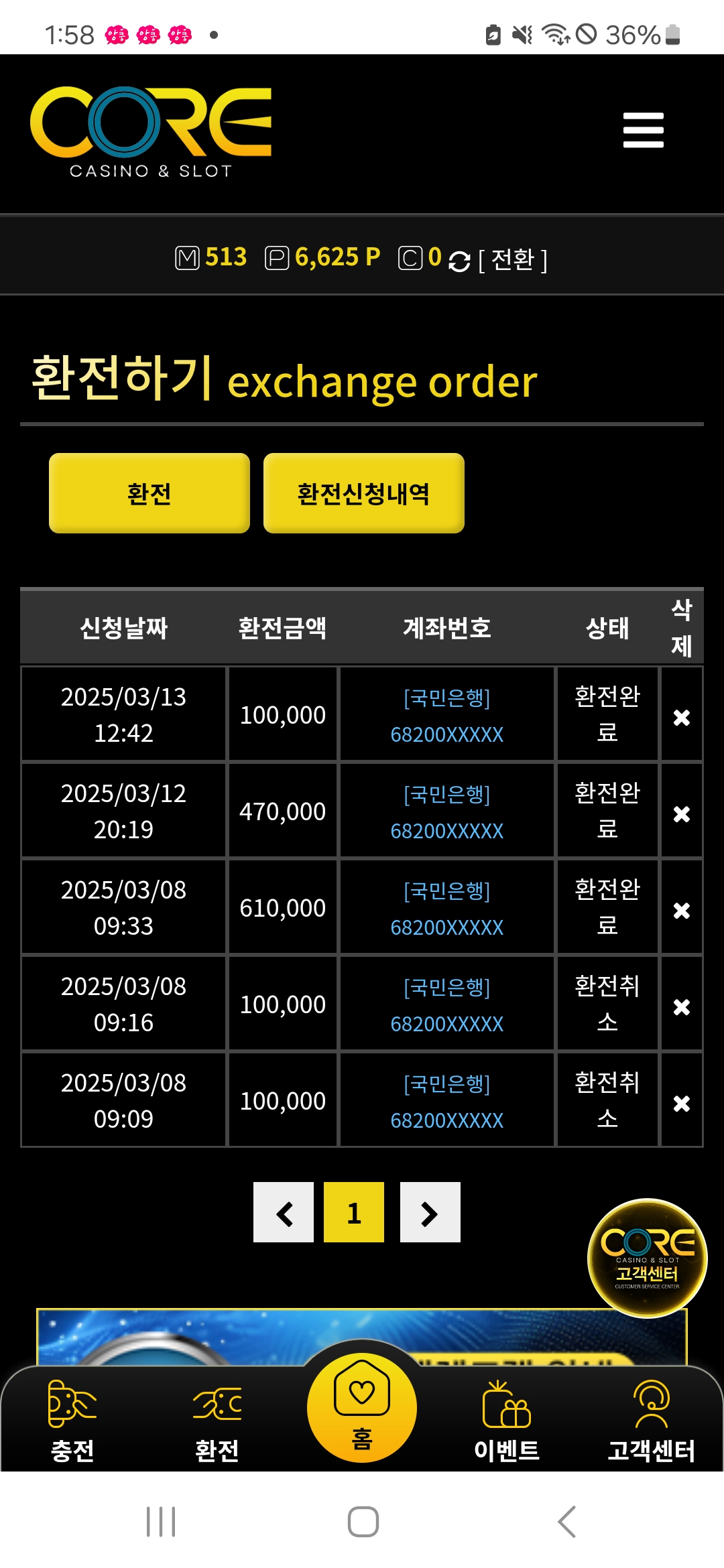
Task: Delete the 2025/03/08 09:09 record
Action: (681, 1103)
